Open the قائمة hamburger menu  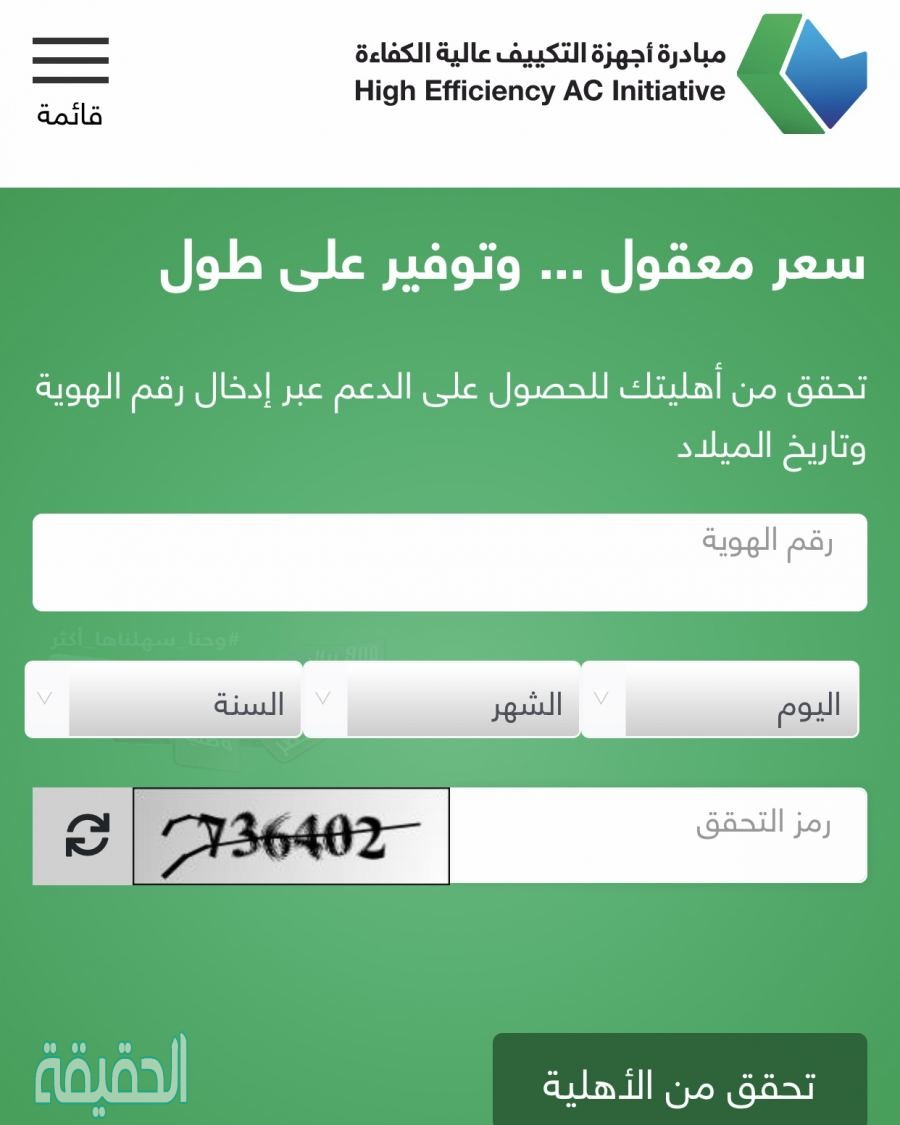(70, 80)
